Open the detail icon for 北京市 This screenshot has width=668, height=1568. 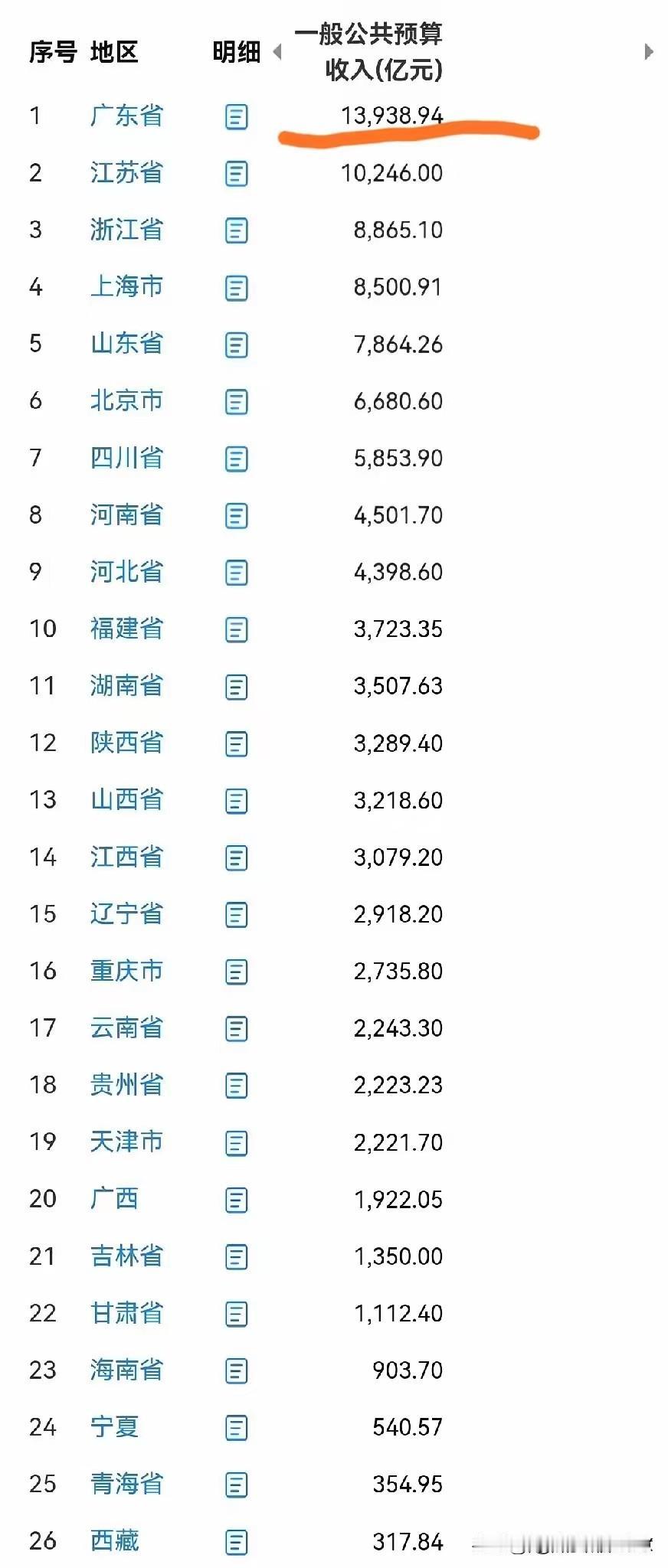(236, 401)
